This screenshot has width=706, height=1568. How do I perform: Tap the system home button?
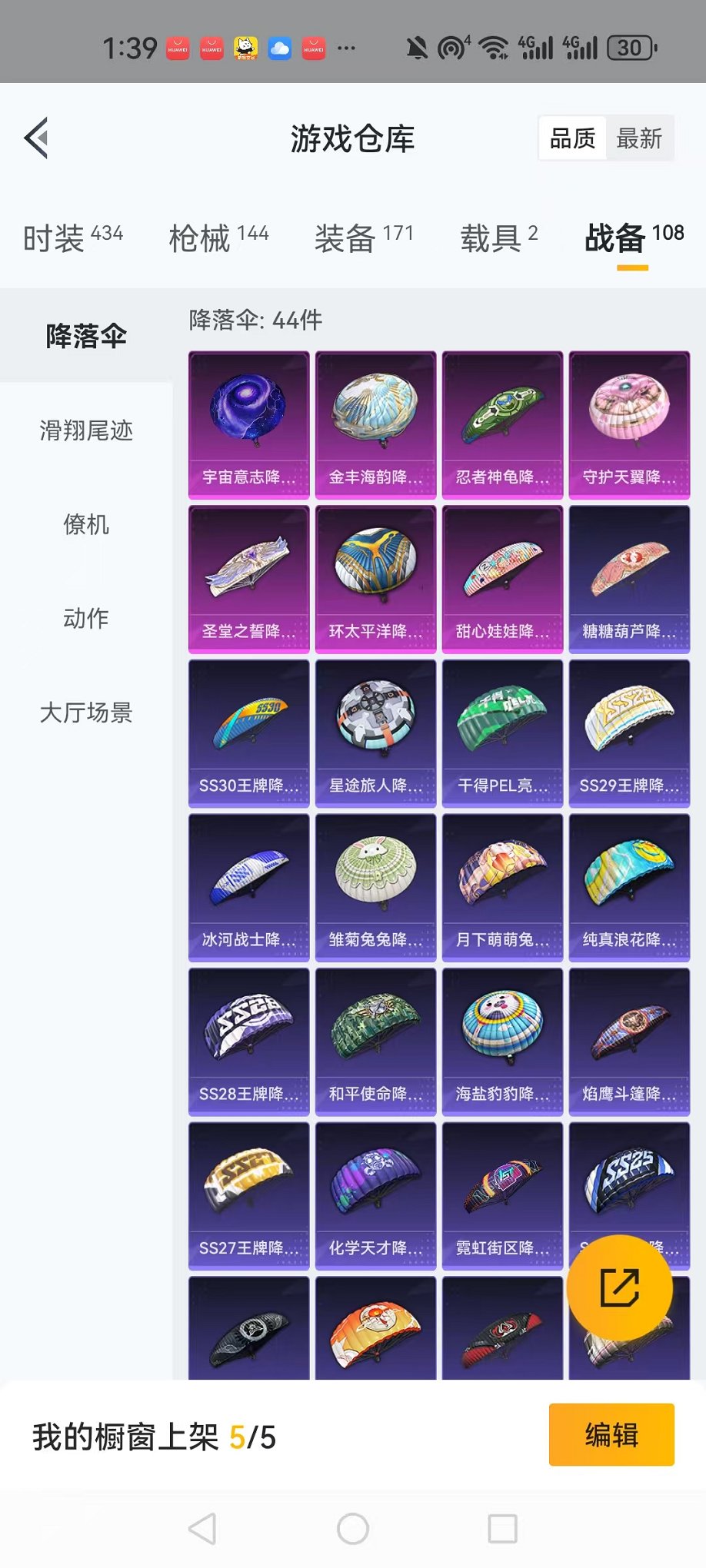pyautogui.click(x=353, y=1529)
